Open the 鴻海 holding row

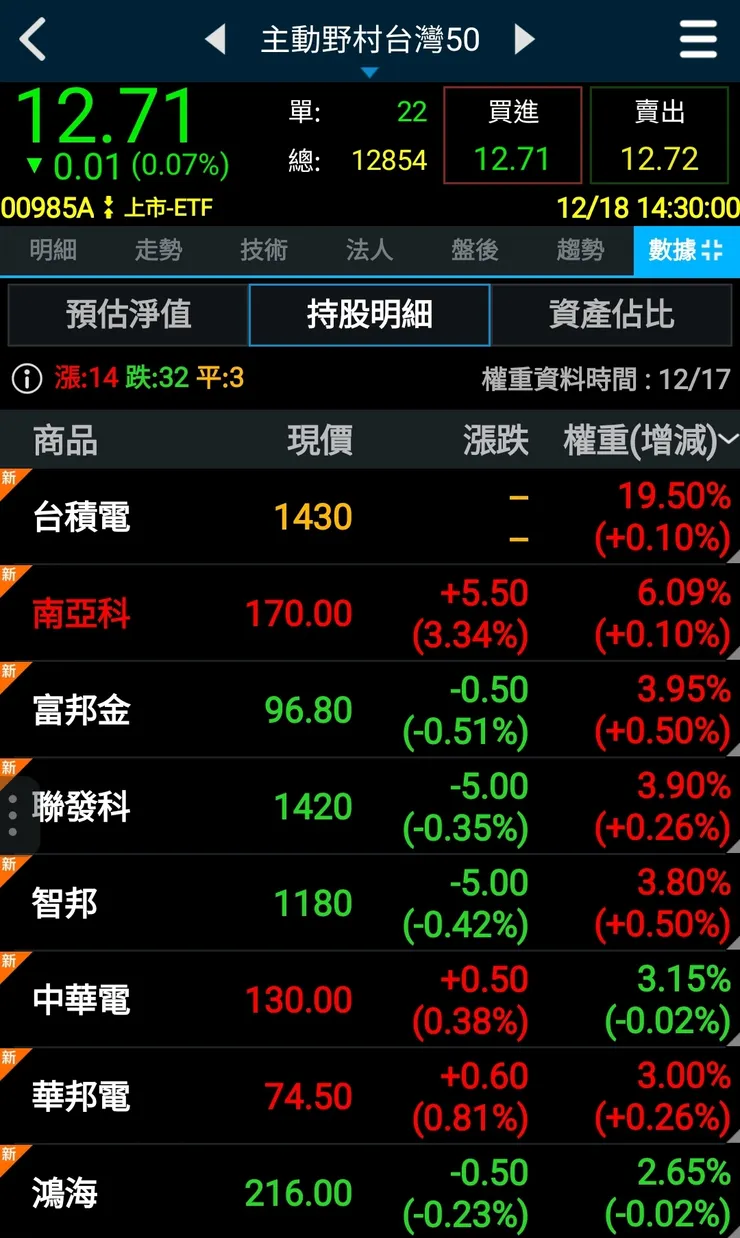tap(370, 1192)
